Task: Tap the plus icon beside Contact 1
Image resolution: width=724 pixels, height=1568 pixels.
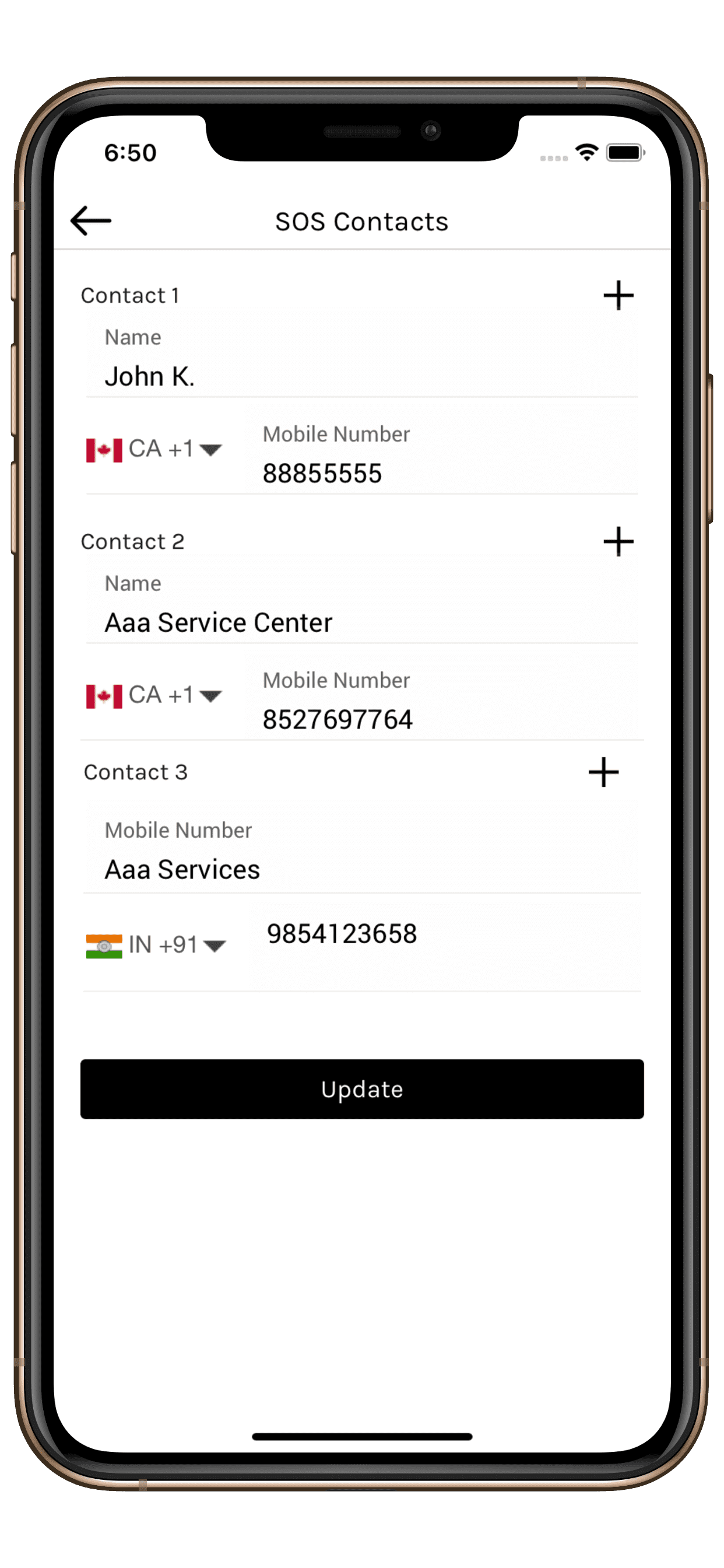Action: [618, 295]
